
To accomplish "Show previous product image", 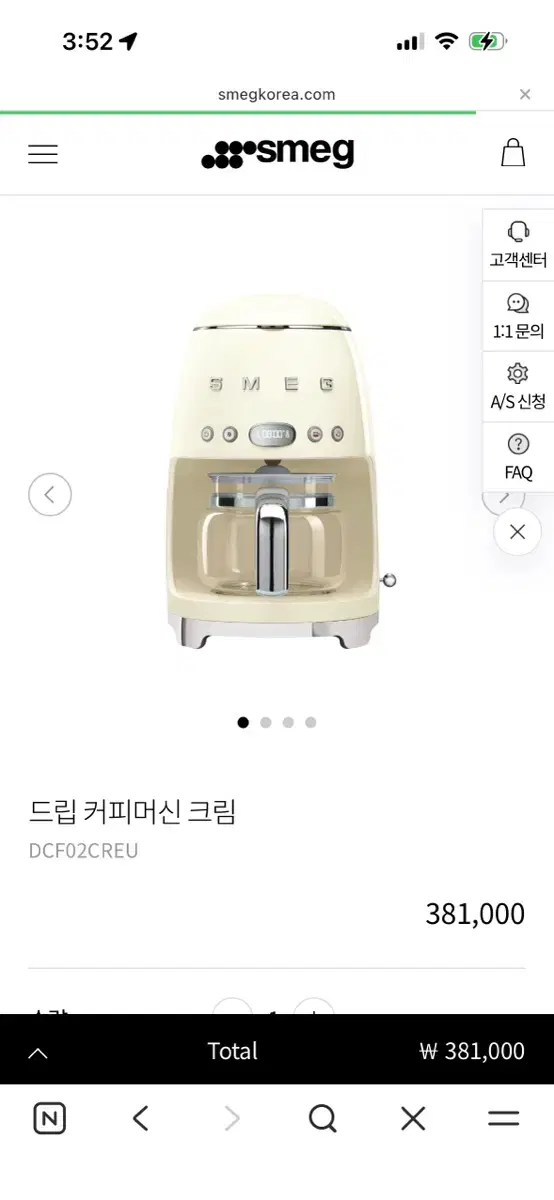I will 50,494.
